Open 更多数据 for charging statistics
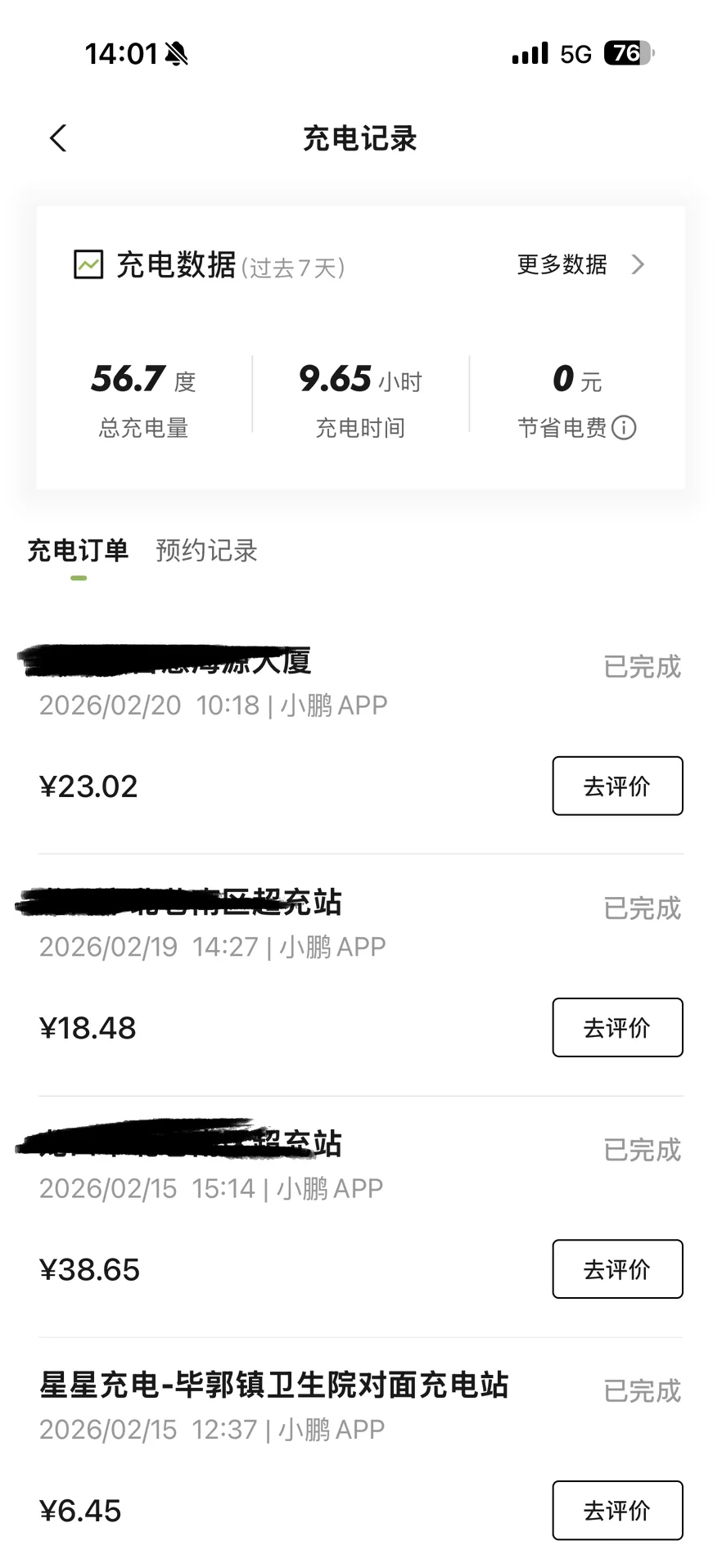The height and width of the screenshot is (1568, 722). pyautogui.click(x=580, y=264)
